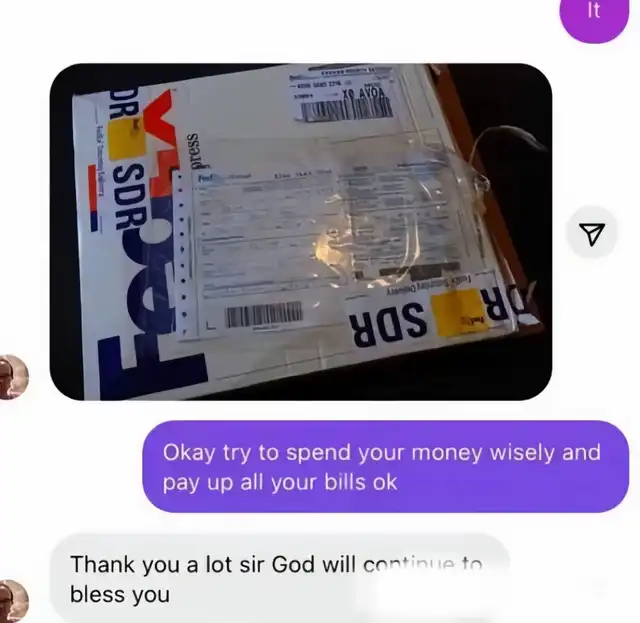Open the FedEx package photo in chat
The height and width of the screenshot is (623, 640).
click(301, 231)
